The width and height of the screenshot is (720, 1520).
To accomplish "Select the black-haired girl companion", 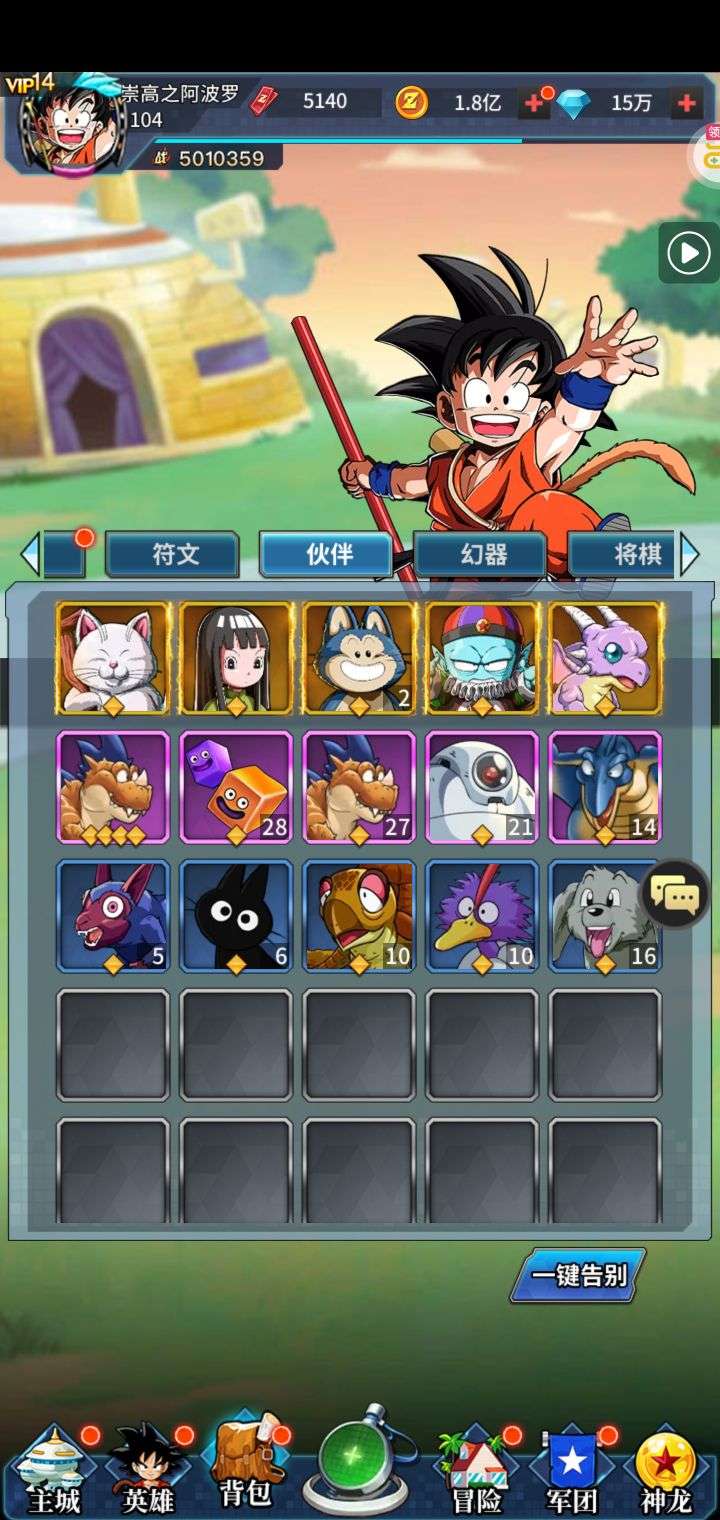I will click(x=236, y=658).
